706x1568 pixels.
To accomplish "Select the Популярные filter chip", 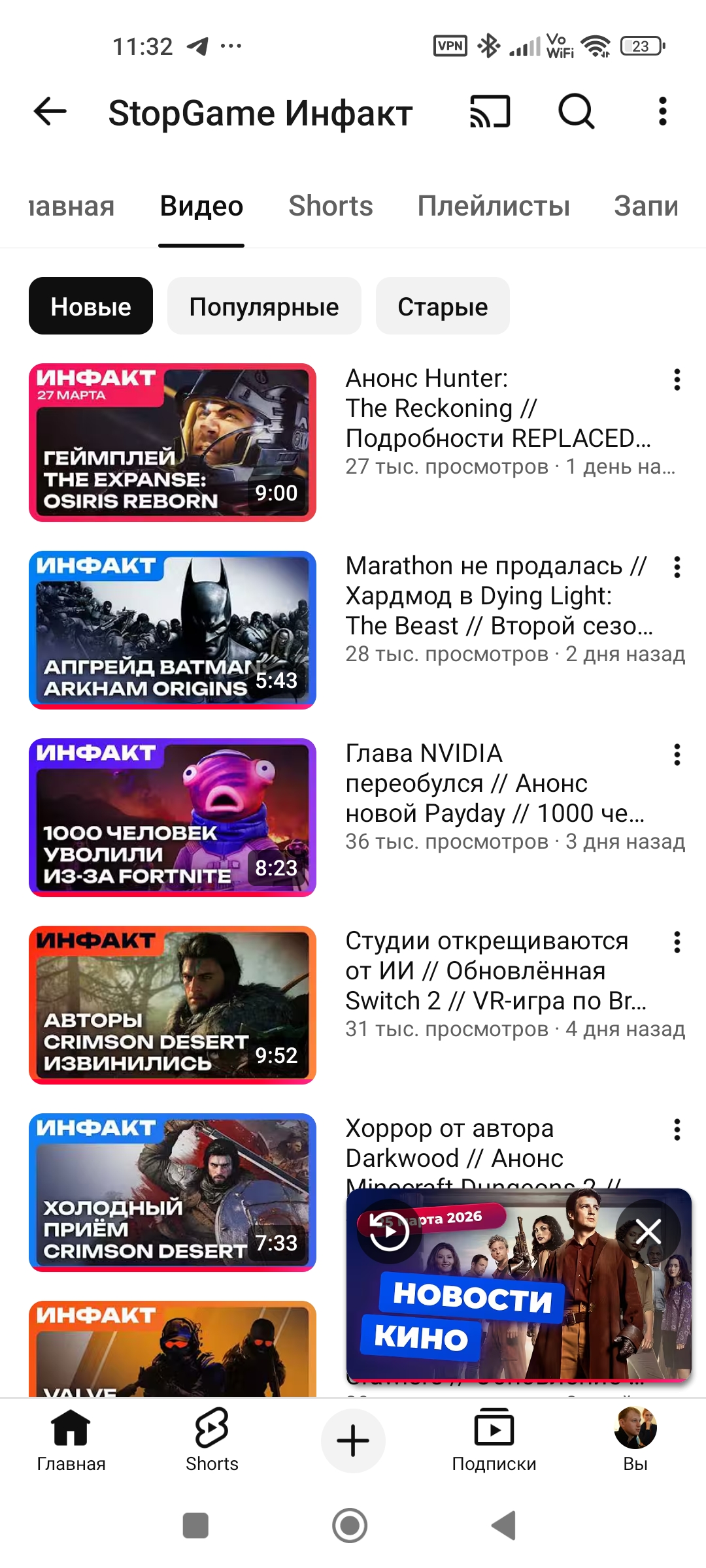I will [264, 306].
